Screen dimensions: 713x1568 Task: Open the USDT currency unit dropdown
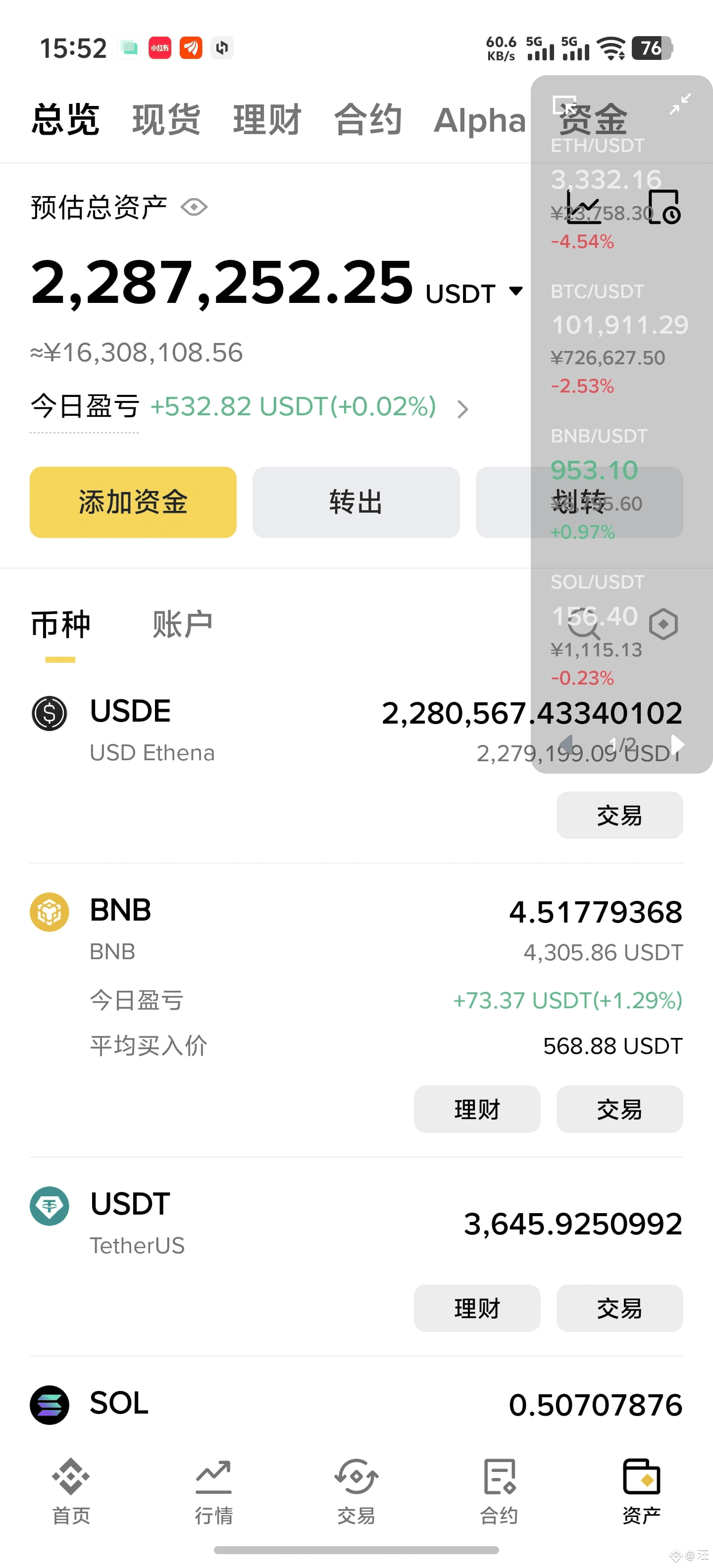pos(516,292)
